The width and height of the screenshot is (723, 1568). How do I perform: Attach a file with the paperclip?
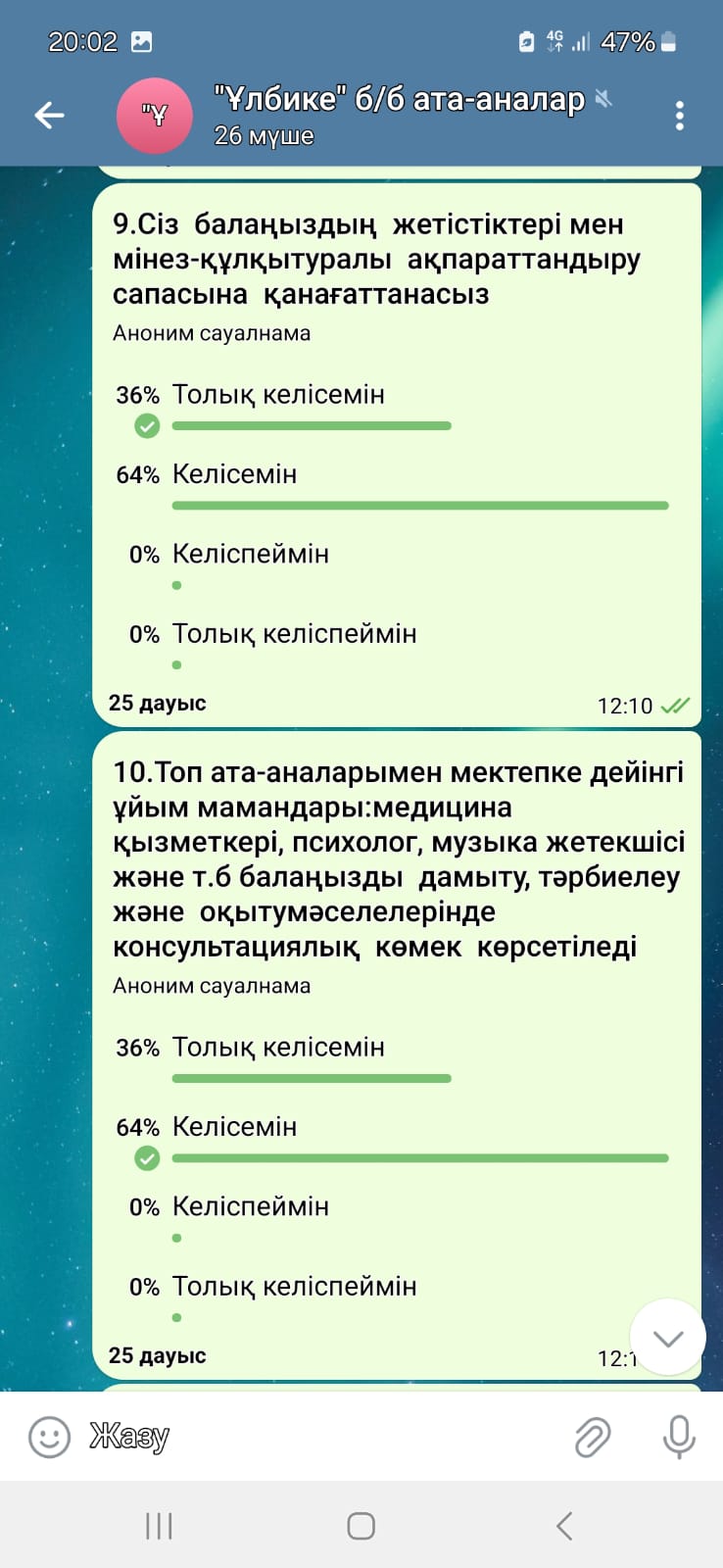592,1438
